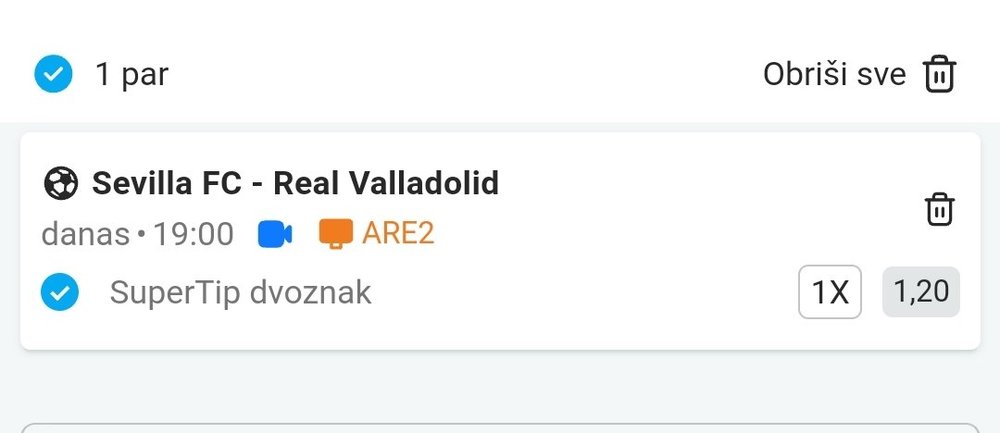Image resolution: width=1000 pixels, height=433 pixels.
Task: Open live stream video icon for Sevilla match
Action: point(275,234)
